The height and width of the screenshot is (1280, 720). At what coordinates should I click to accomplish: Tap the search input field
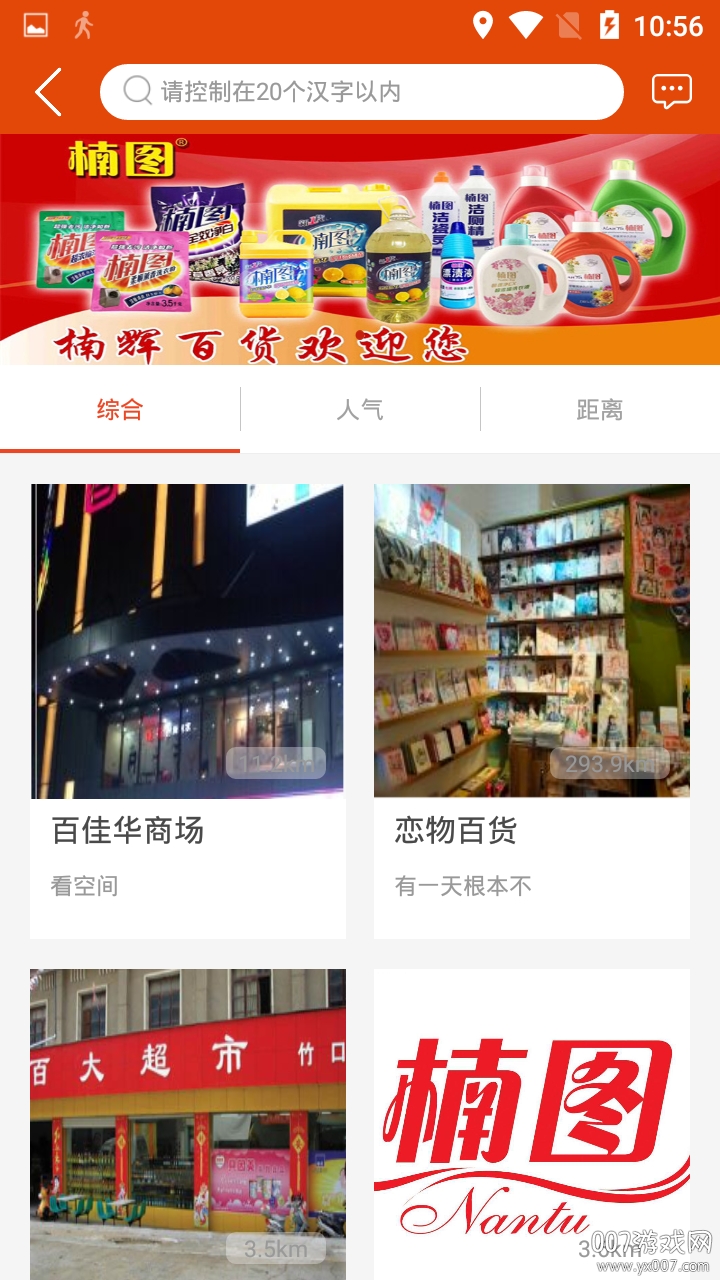coord(360,91)
